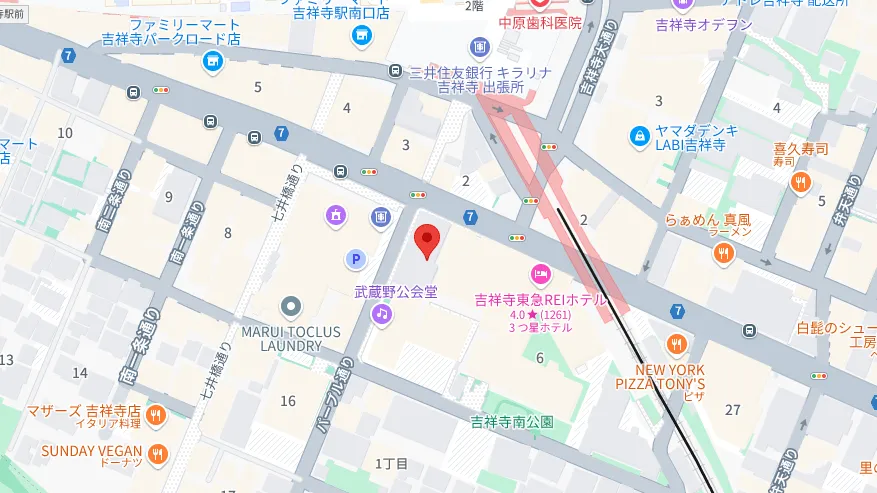Open 吉祥寺南公園 park label
Viewport: 877px width, 493px height.
click(x=512, y=421)
